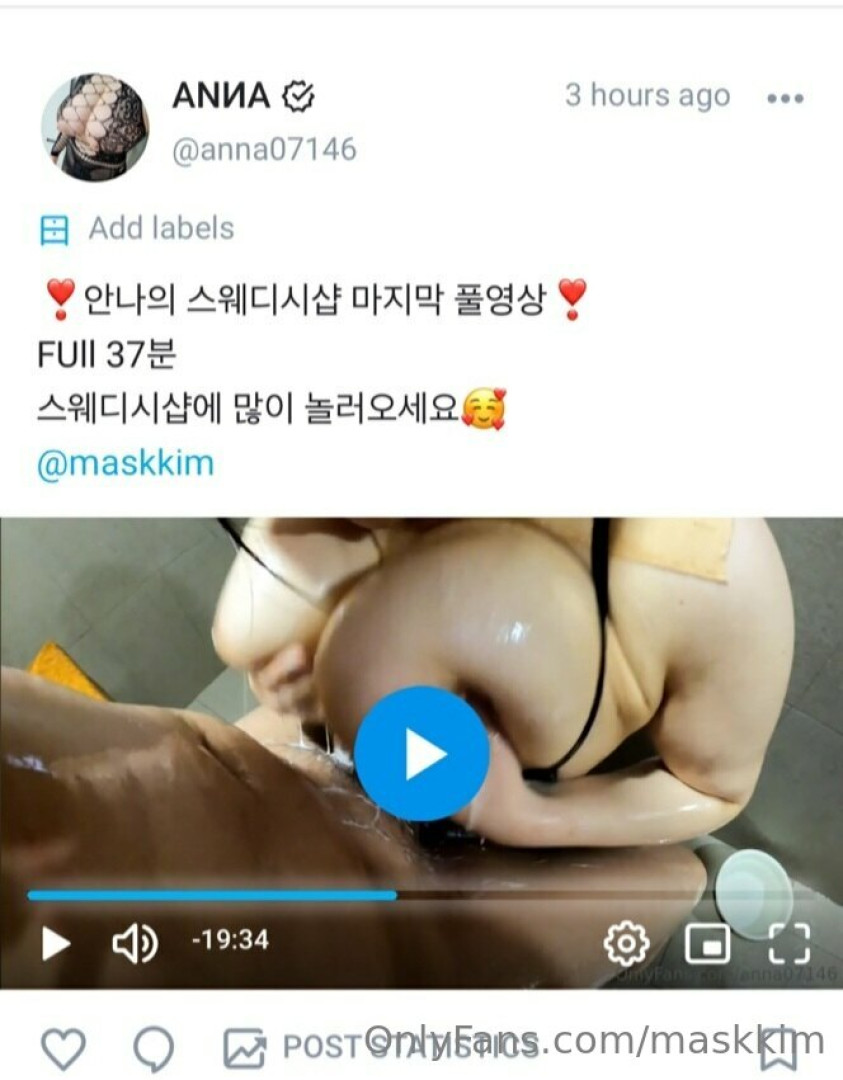The height and width of the screenshot is (1080, 843).
Task: Enable picture-in-picture mode
Action: tap(707, 942)
